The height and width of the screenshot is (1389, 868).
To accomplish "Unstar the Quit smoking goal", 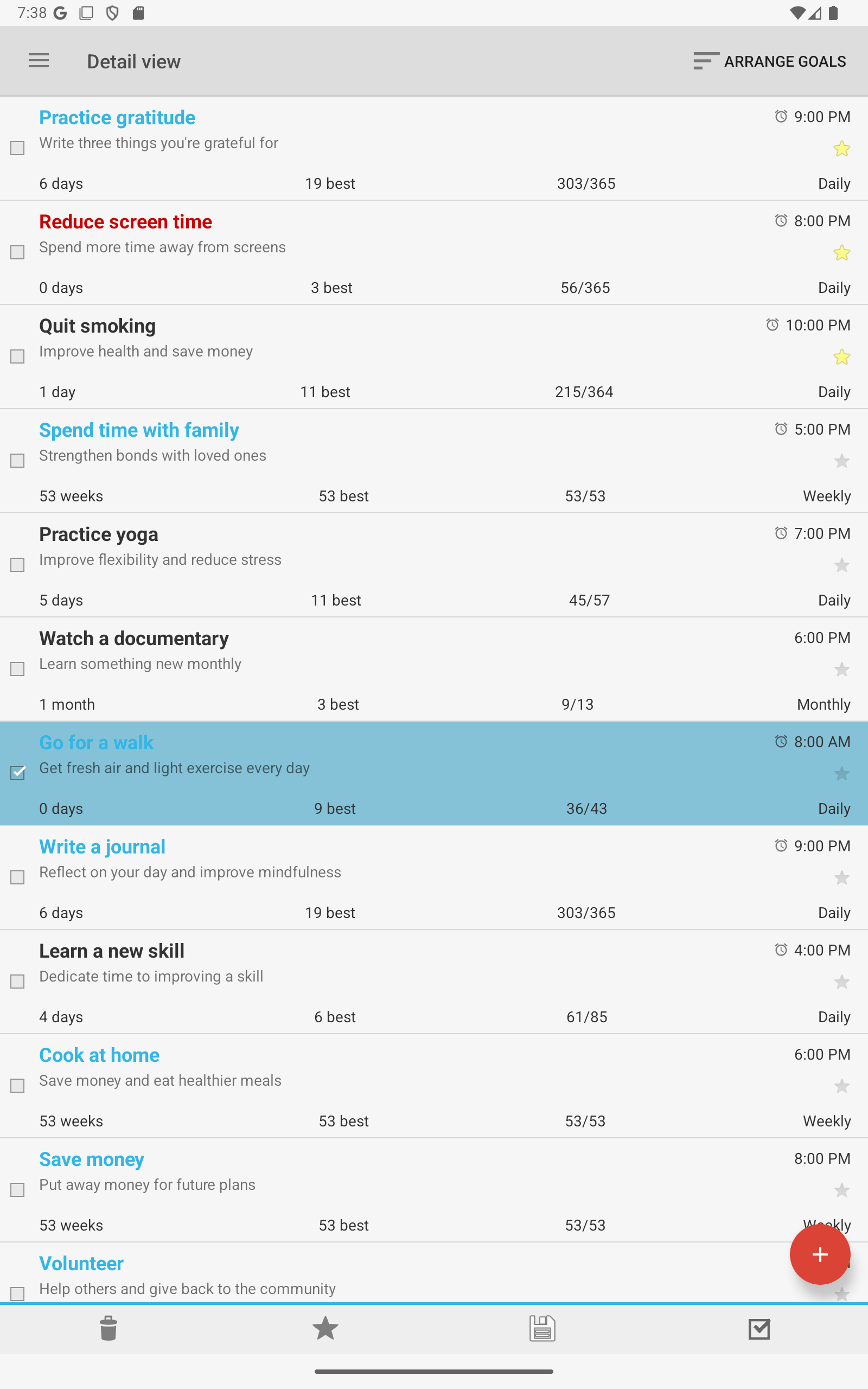I will [841, 357].
